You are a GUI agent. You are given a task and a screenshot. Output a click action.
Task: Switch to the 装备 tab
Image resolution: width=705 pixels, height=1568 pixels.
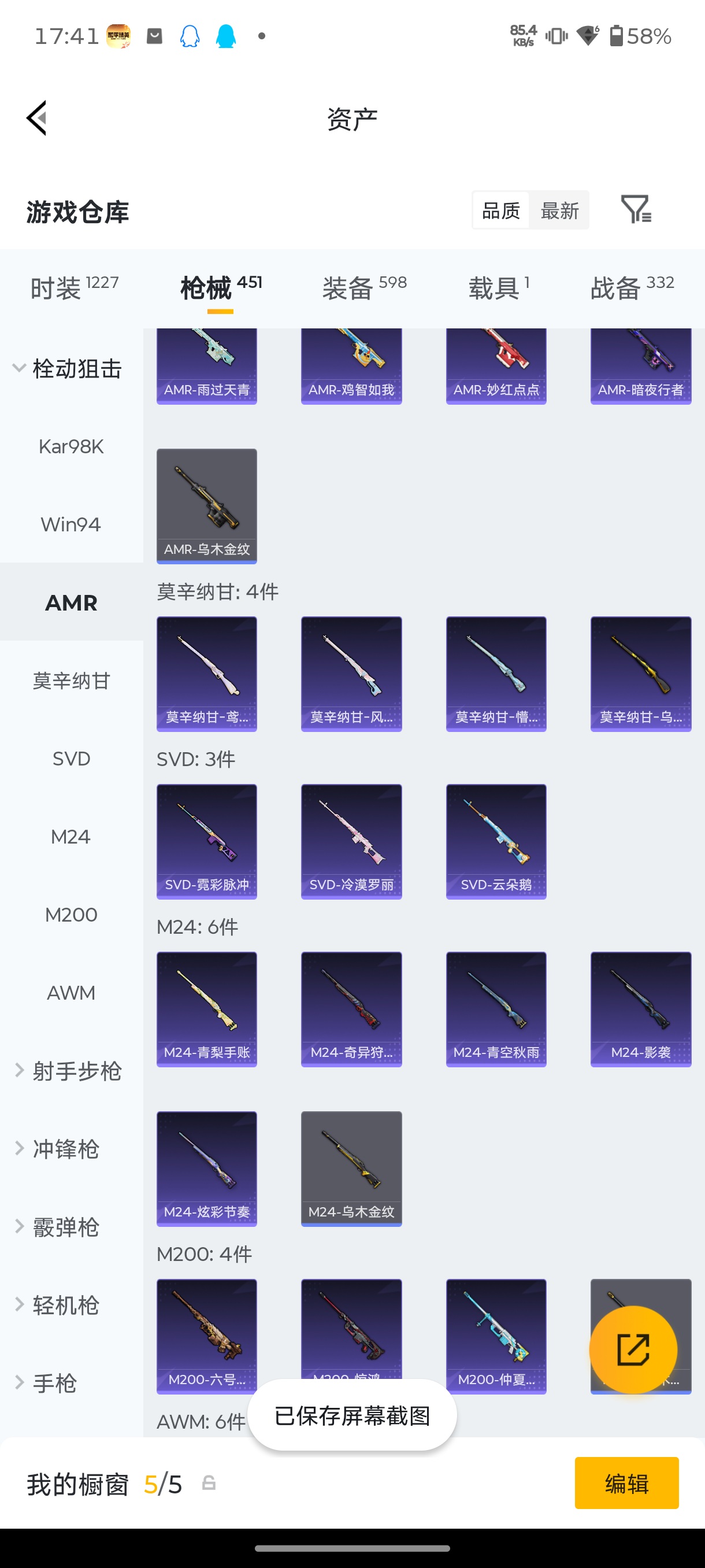coord(365,287)
